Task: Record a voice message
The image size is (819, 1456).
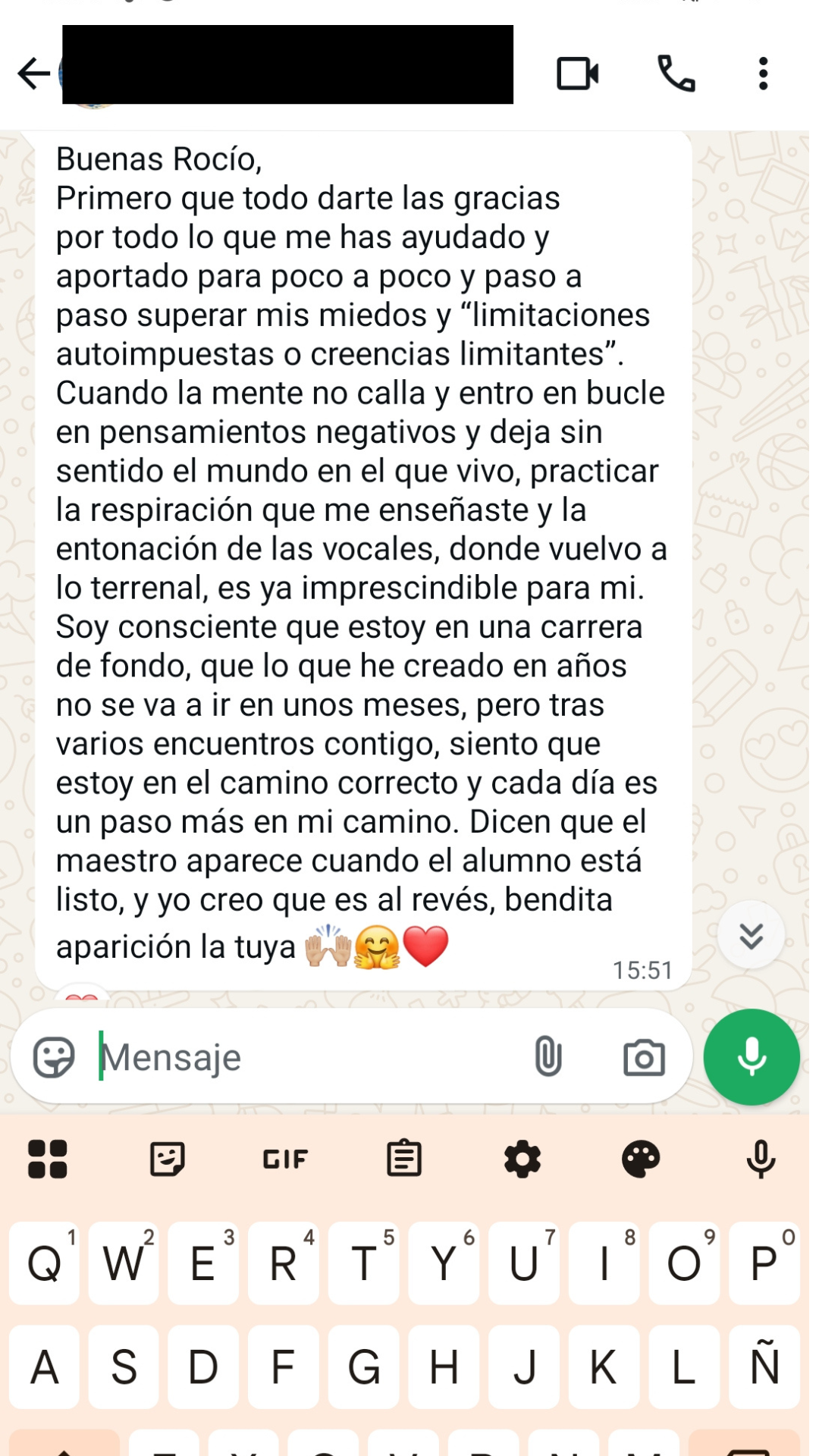Action: (751, 1057)
